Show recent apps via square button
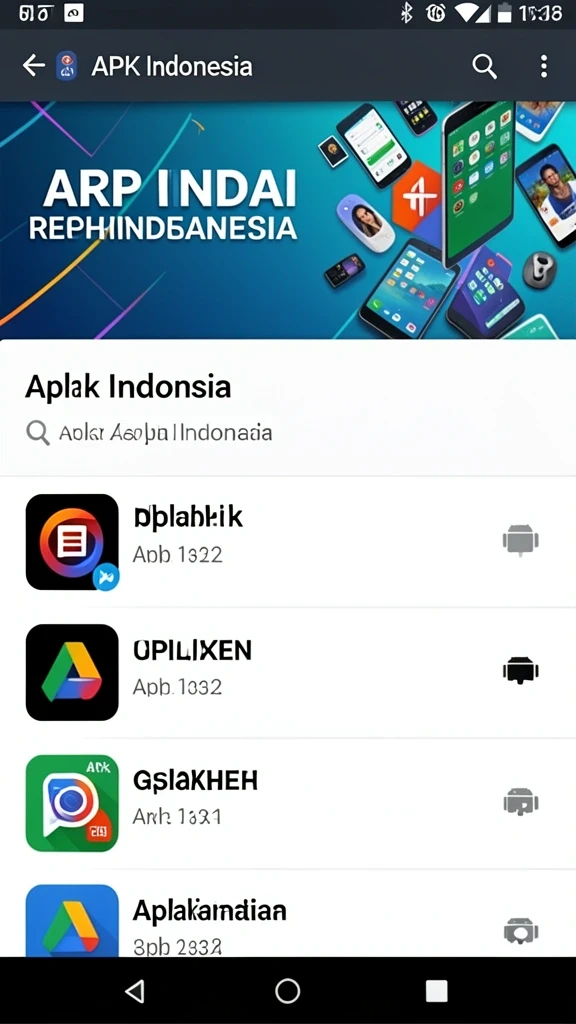The image size is (576, 1024). click(436, 991)
